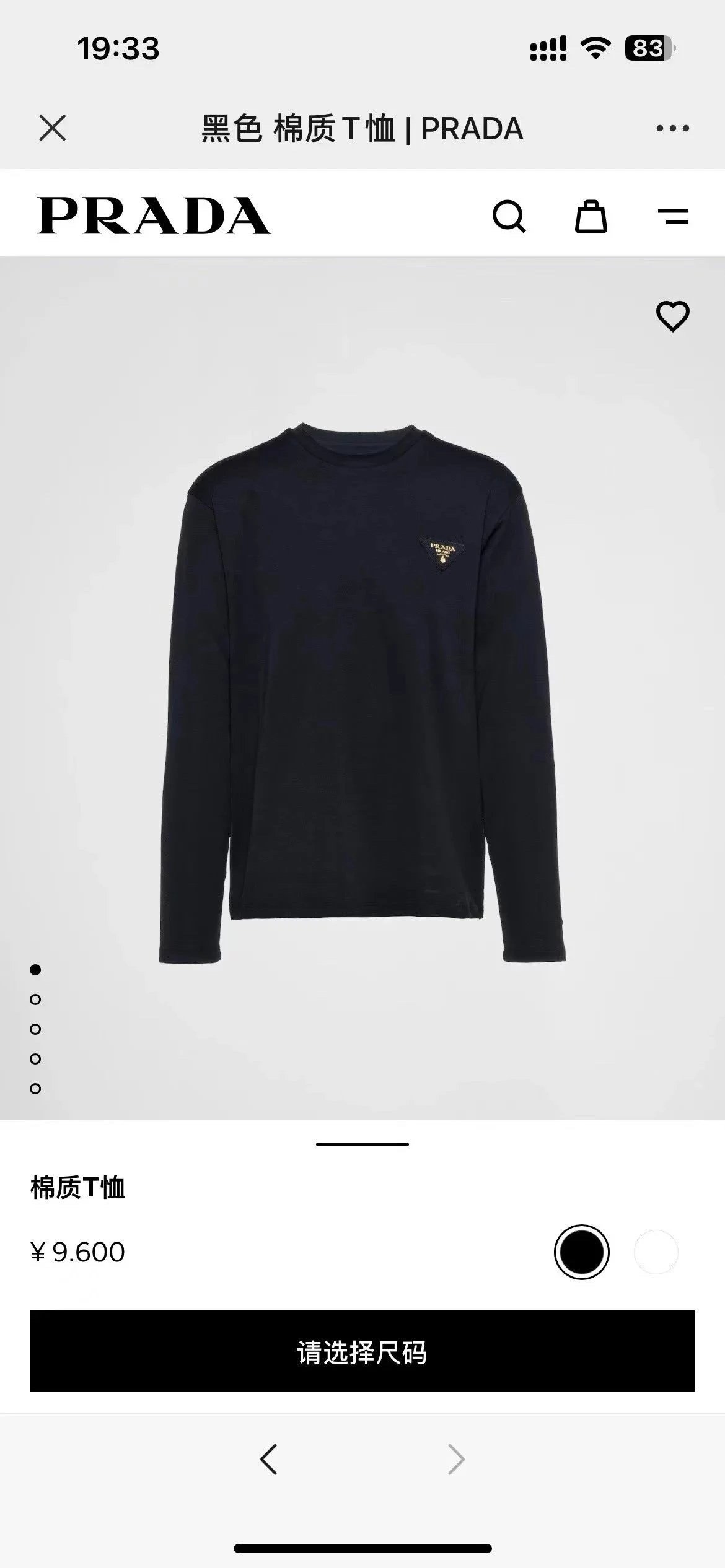Open the hamburger navigation menu

(x=673, y=217)
